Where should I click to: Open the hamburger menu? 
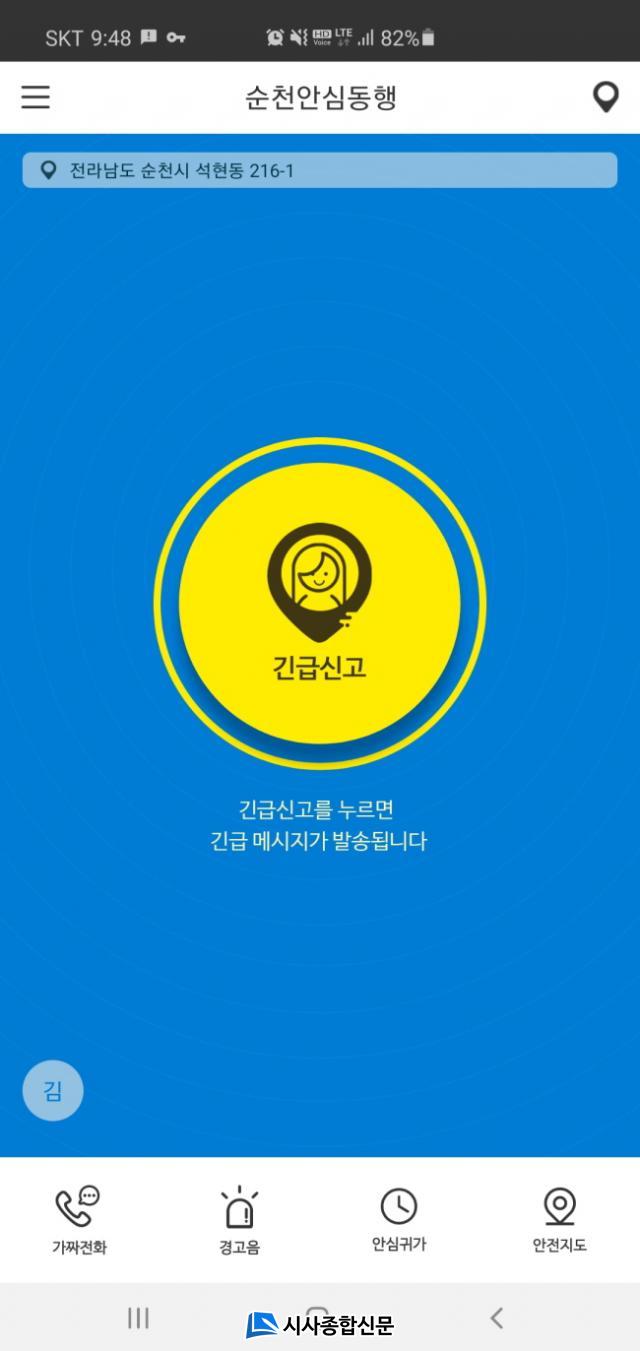coord(36,97)
